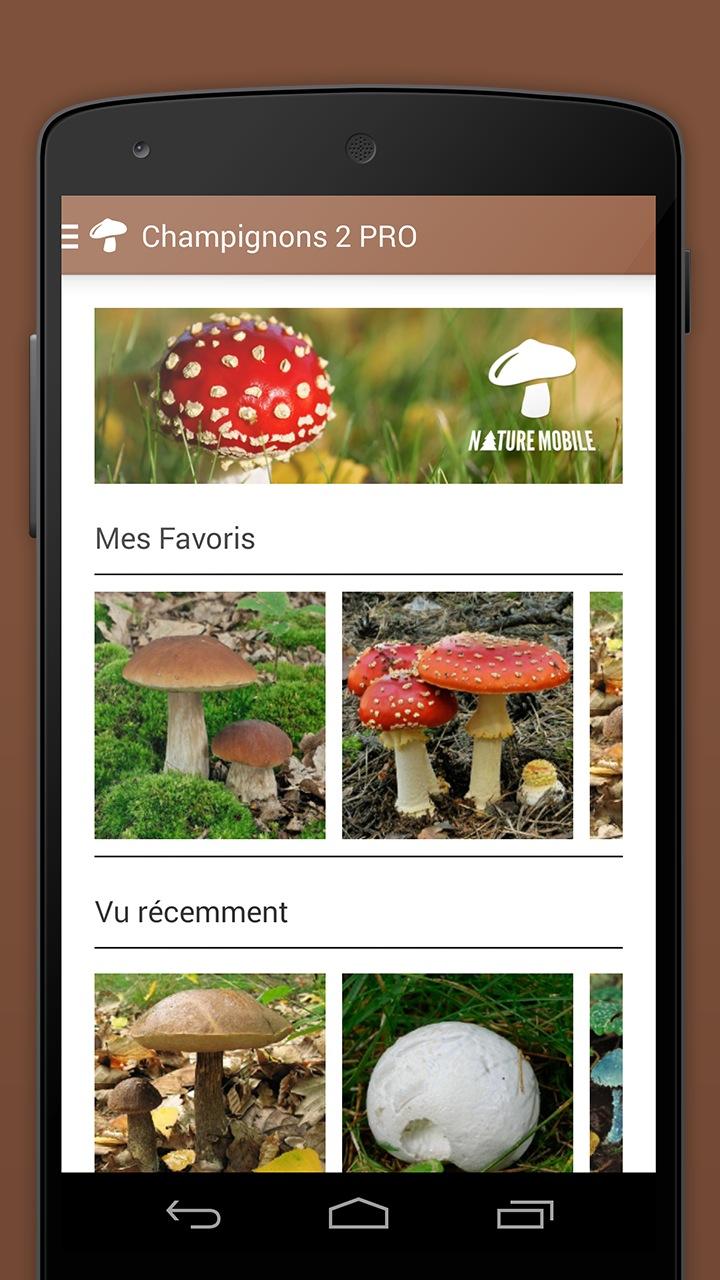Screen dimensions: 720x1280
Task: Open the birch bolete photo in Vu récemment
Action: pos(210,1072)
